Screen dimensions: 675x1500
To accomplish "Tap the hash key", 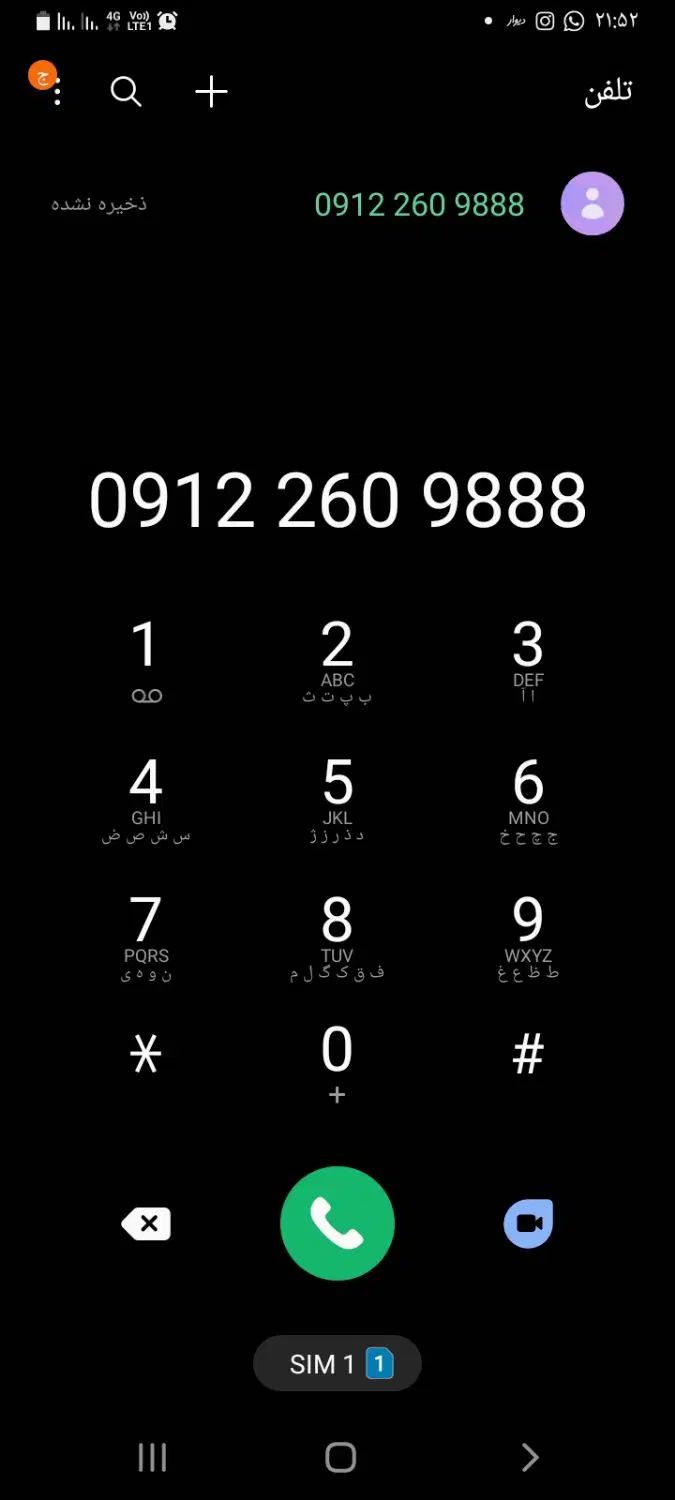I will tap(528, 1055).
